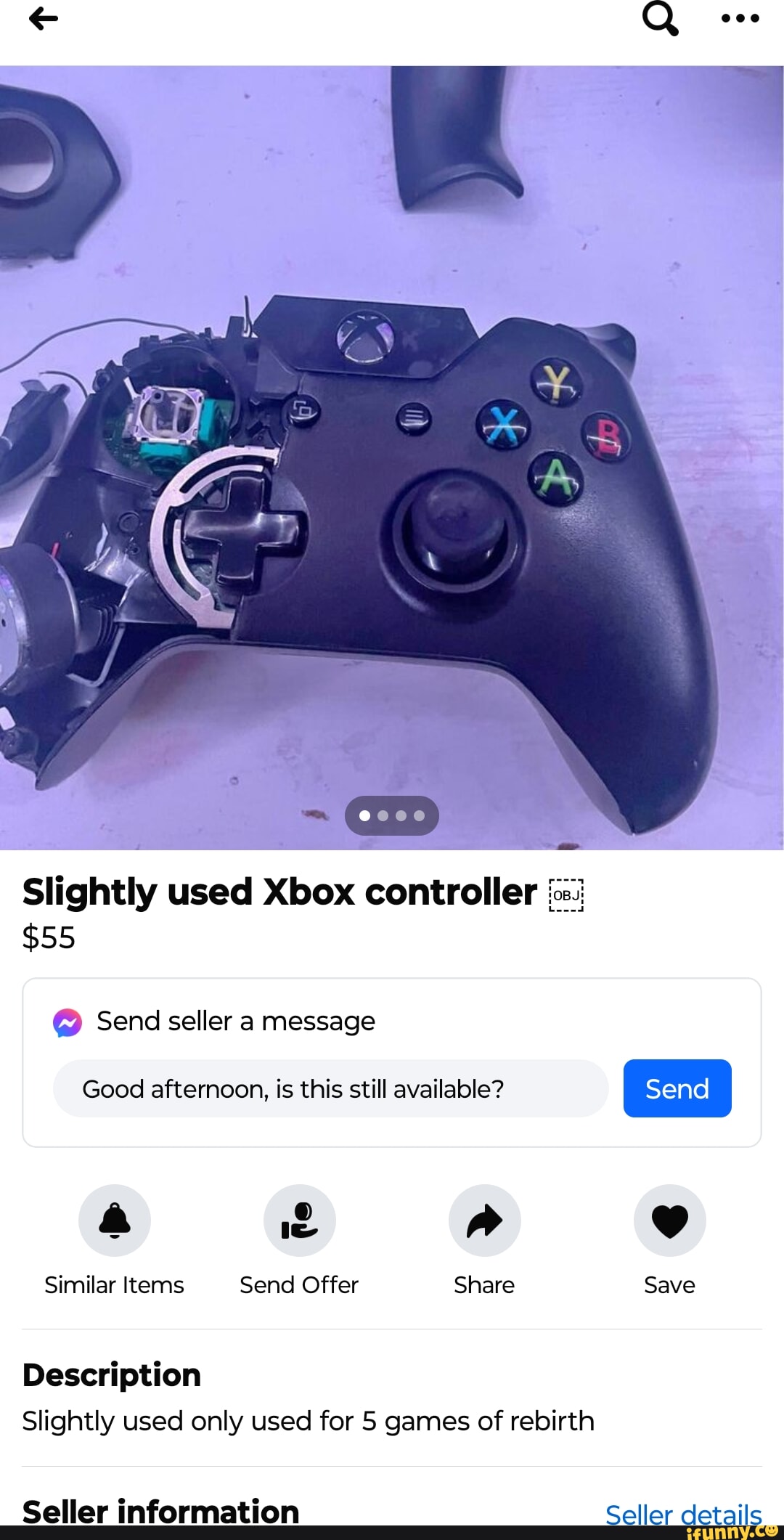This screenshot has height=1540, width=784.
Task: Click the 'Send Offer' text label
Action: coord(299,1285)
